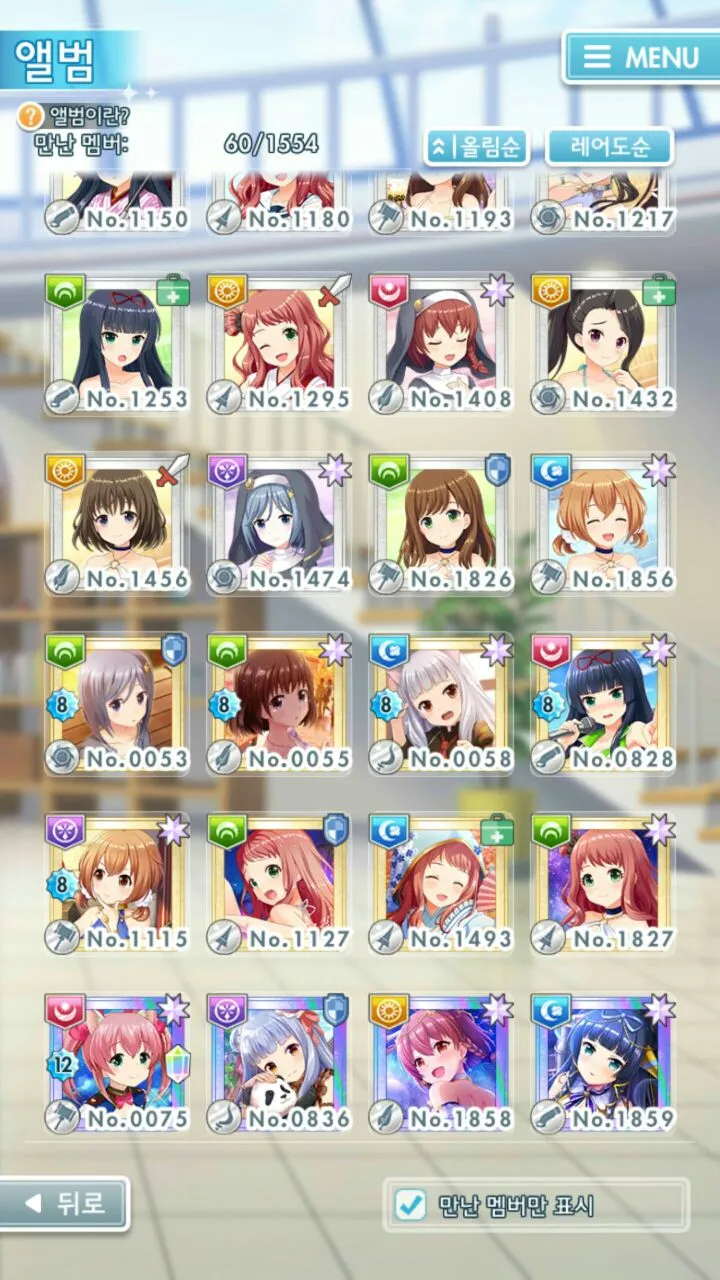Open the MENU button

click(640, 57)
